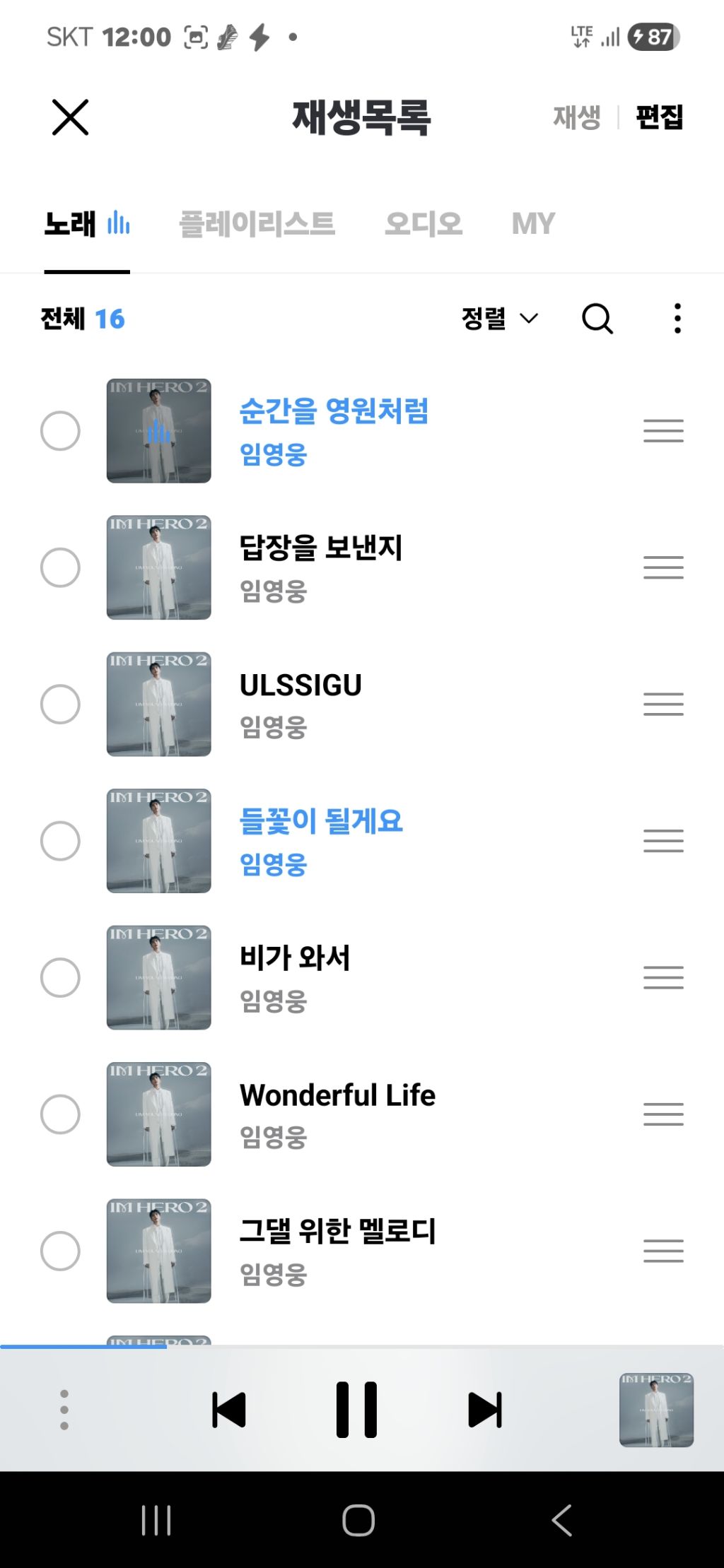Play the song Wonderful Life
Screen dimensions: 724x1568
coord(337,1096)
